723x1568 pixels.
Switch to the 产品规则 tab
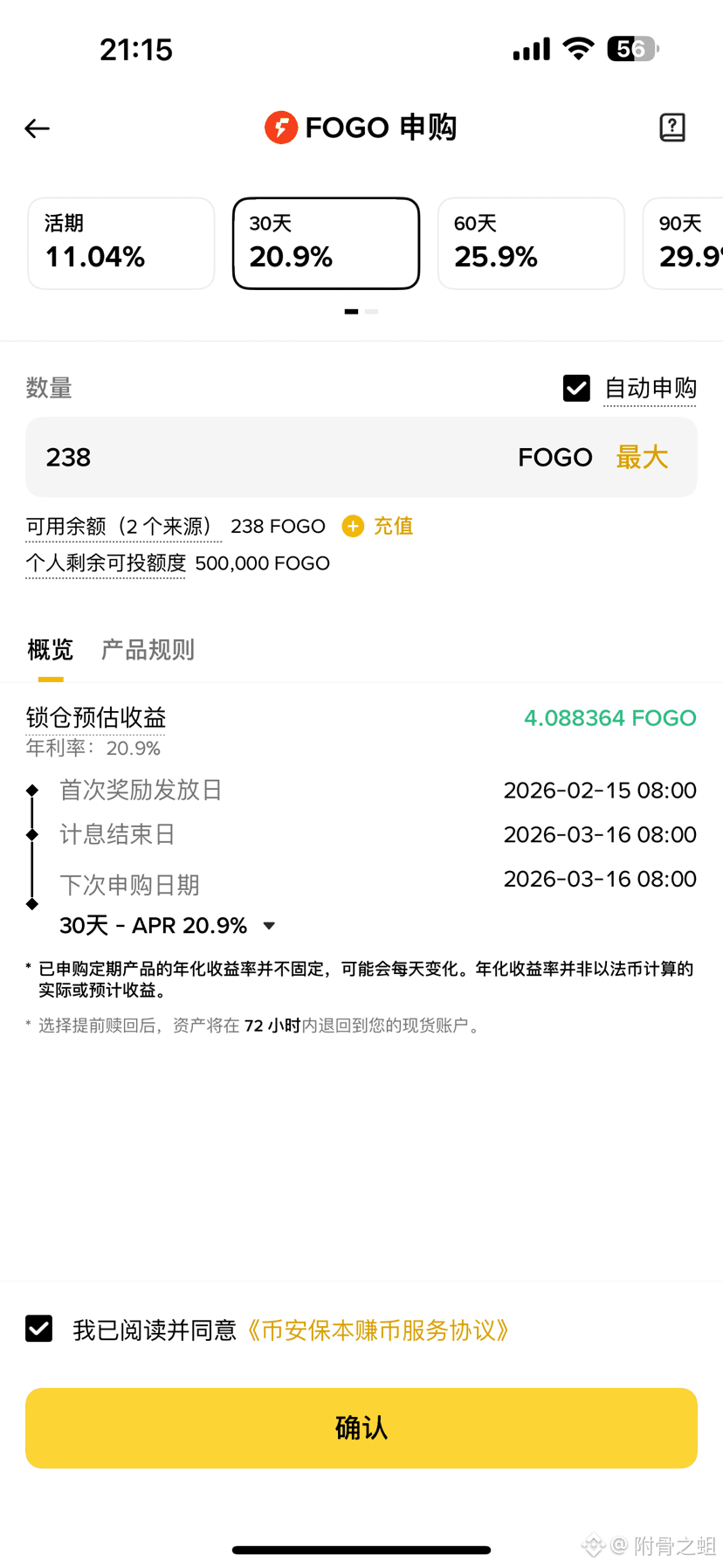coord(148,650)
